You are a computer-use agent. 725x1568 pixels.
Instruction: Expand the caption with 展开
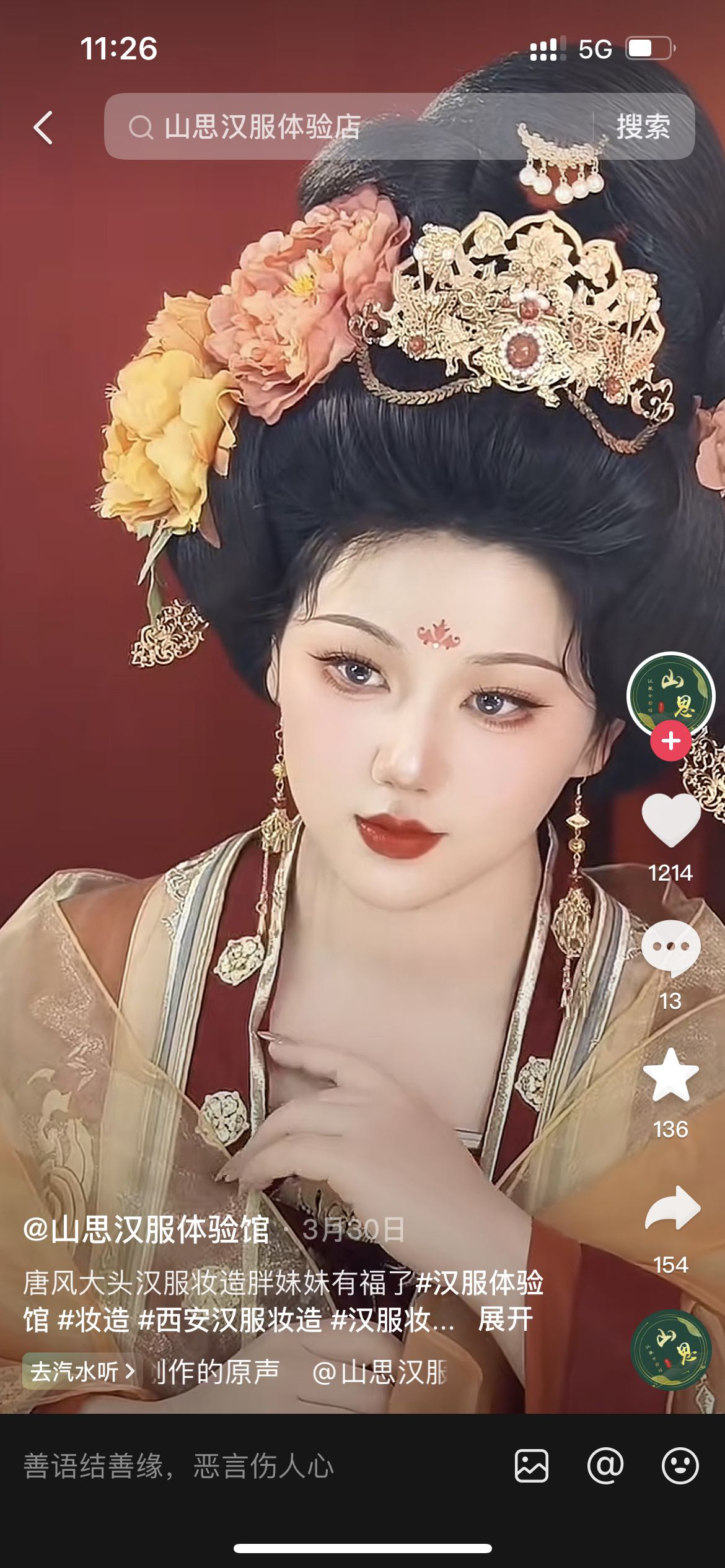(505, 1320)
